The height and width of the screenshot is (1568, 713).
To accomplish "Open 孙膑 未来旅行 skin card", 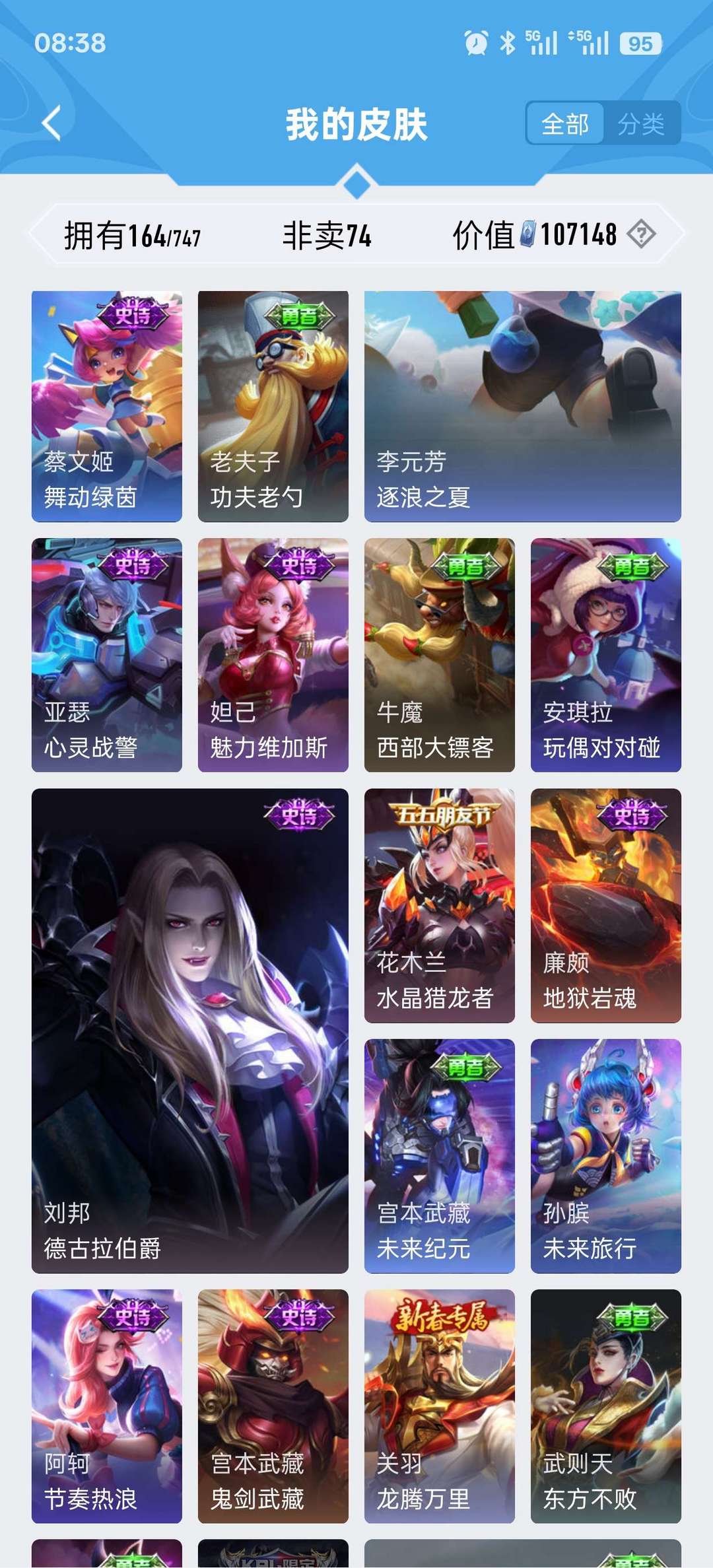I will pyautogui.click(x=606, y=1156).
